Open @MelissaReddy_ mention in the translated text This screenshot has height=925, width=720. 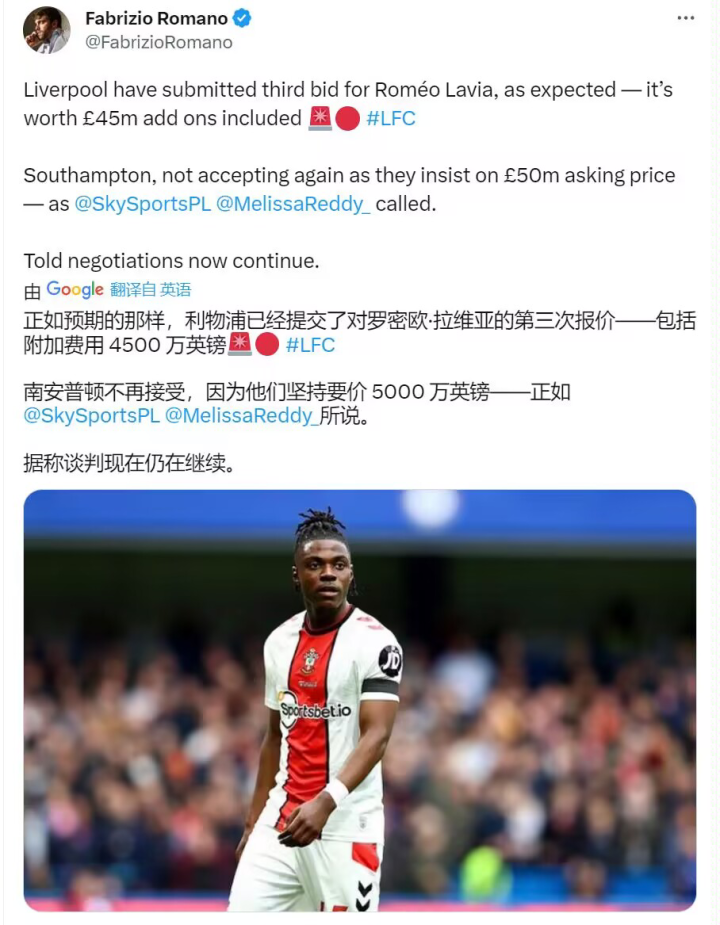[x=241, y=415]
